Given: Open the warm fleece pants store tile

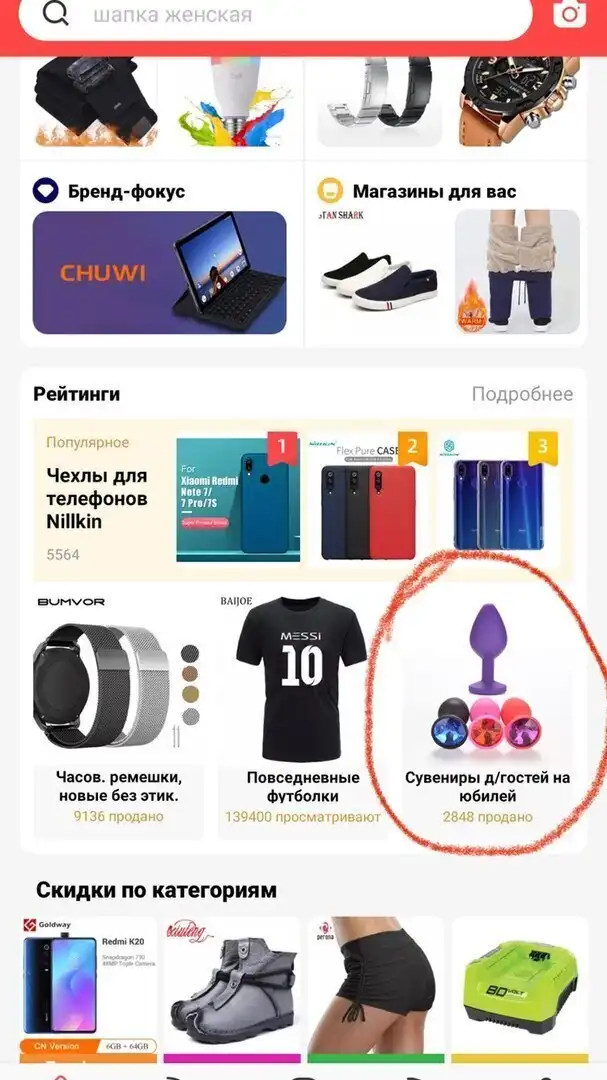Looking at the screenshot, I should pyautogui.click(x=517, y=272).
